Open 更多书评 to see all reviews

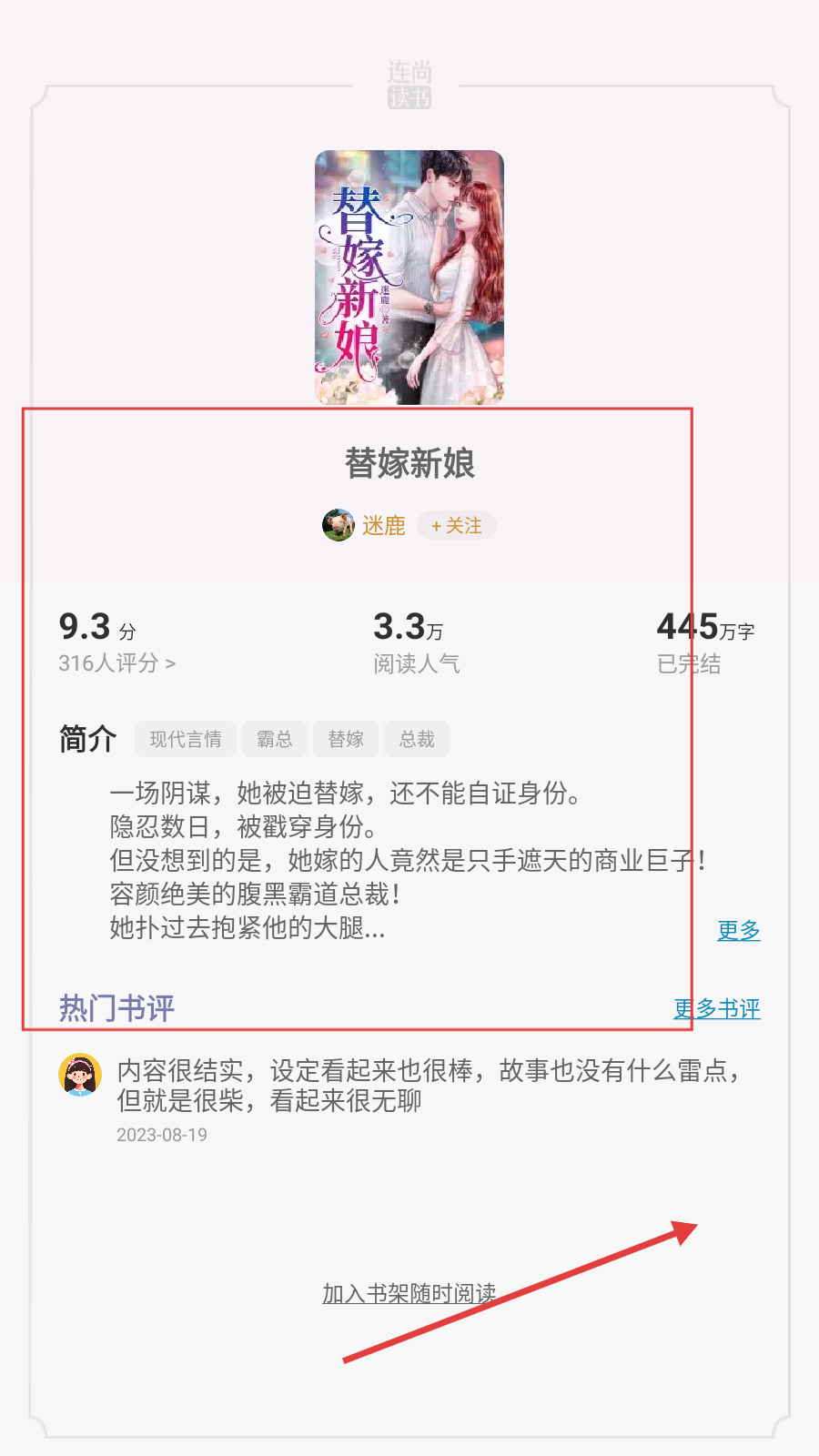tap(716, 1008)
